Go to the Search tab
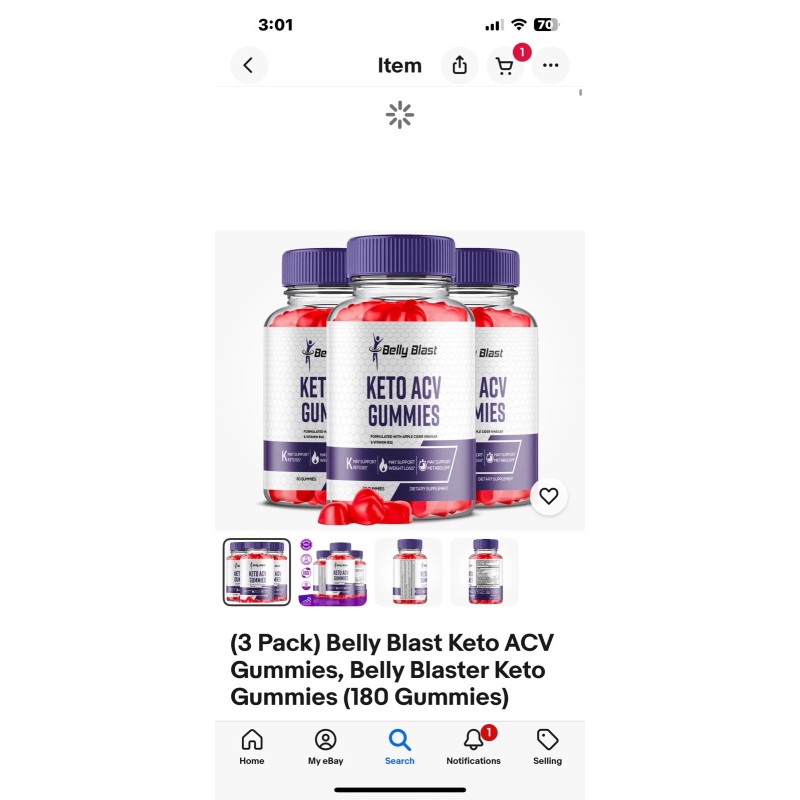Image resolution: width=800 pixels, height=800 pixels. point(399,747)
